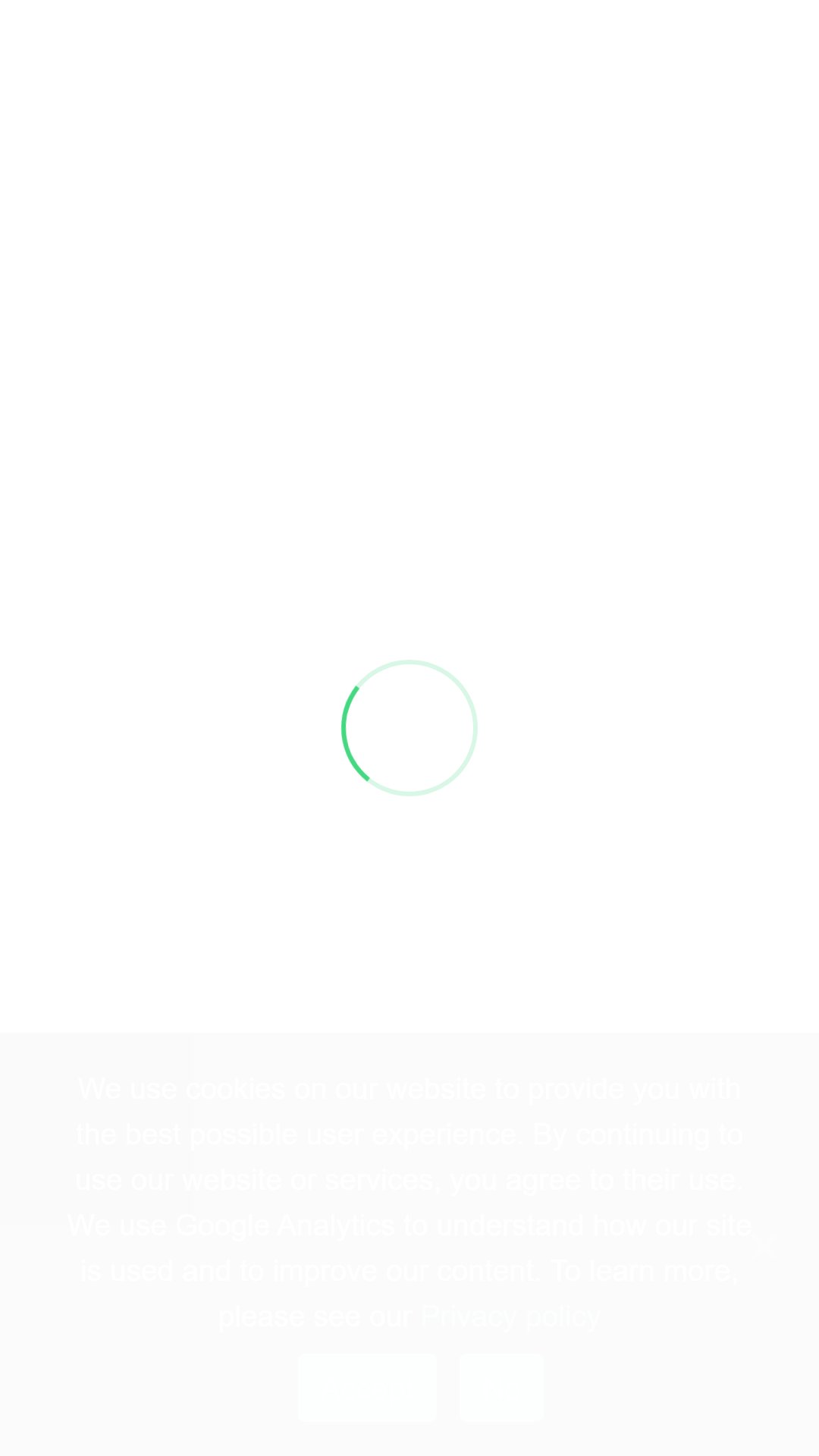
Task: Accept the cookie notice
Action: 367,1388
